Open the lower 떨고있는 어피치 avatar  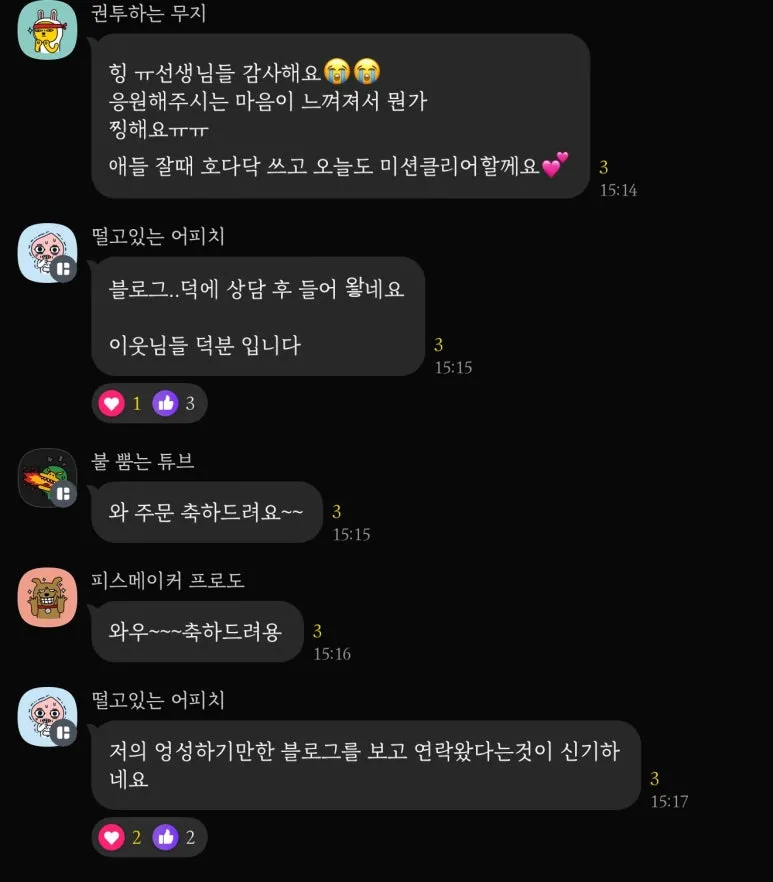coord(45,716)
